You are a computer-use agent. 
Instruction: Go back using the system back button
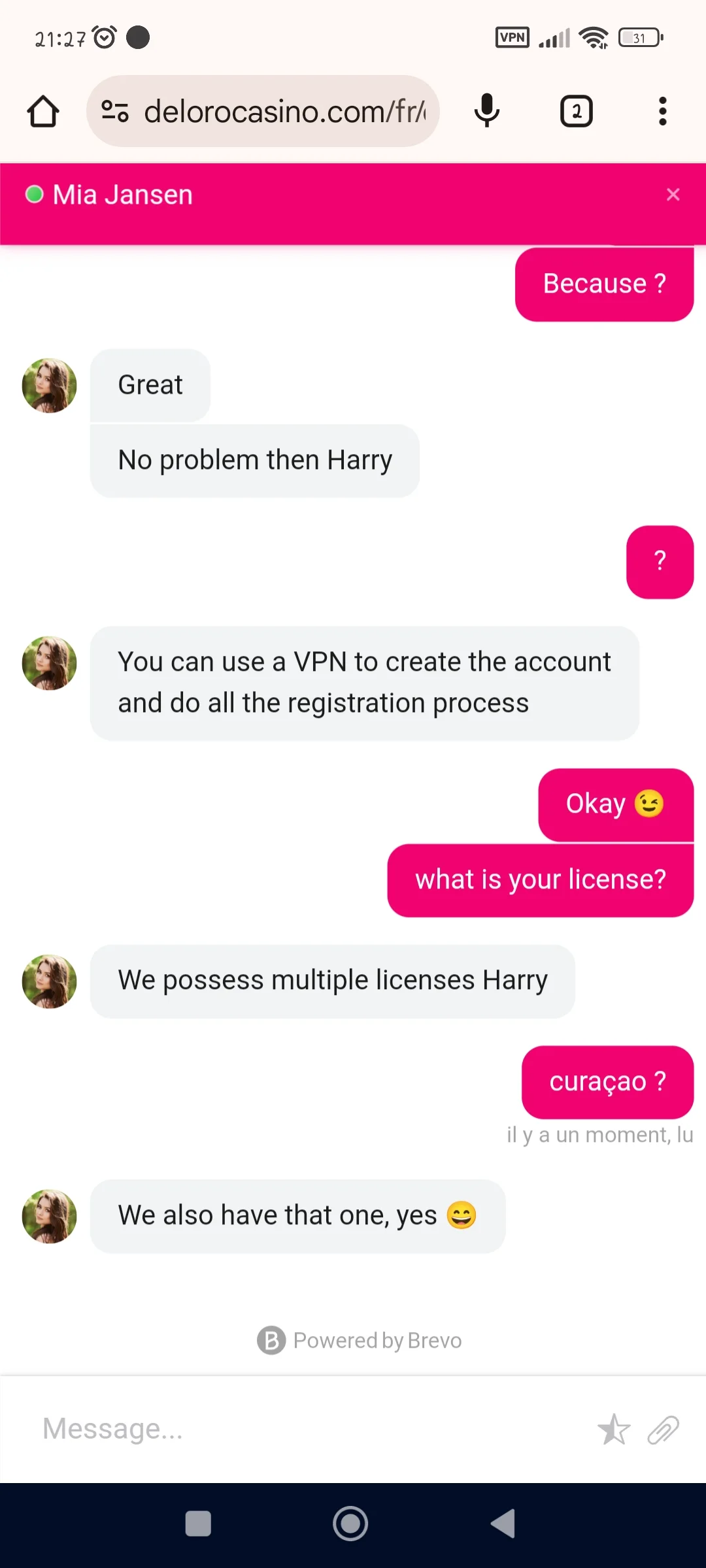[x=503, y=1524]
